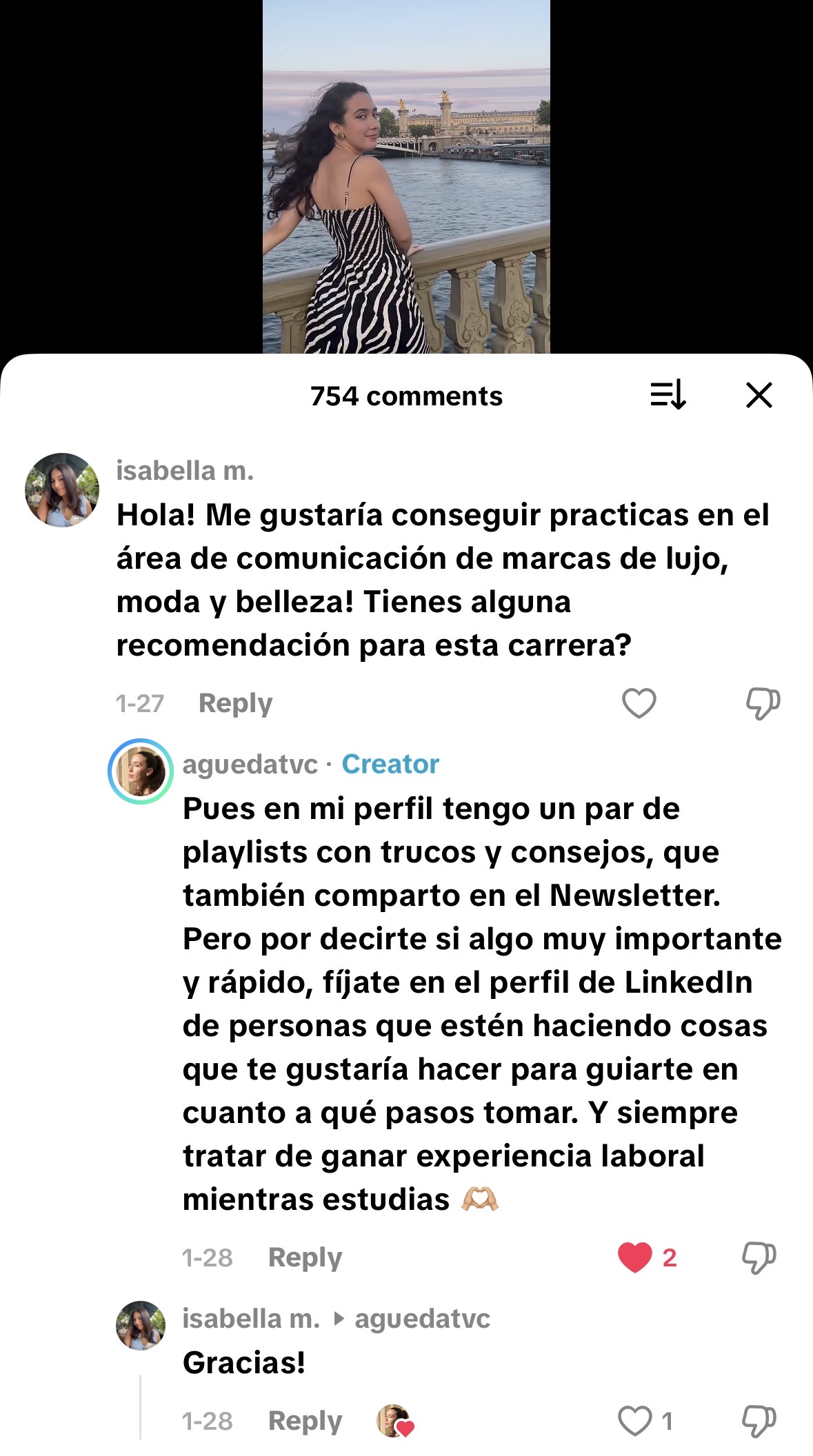Open aguedatvc mention in Gracias! reply header
This screenshot has height=1456, width=813.
(x=422, y=1319)
